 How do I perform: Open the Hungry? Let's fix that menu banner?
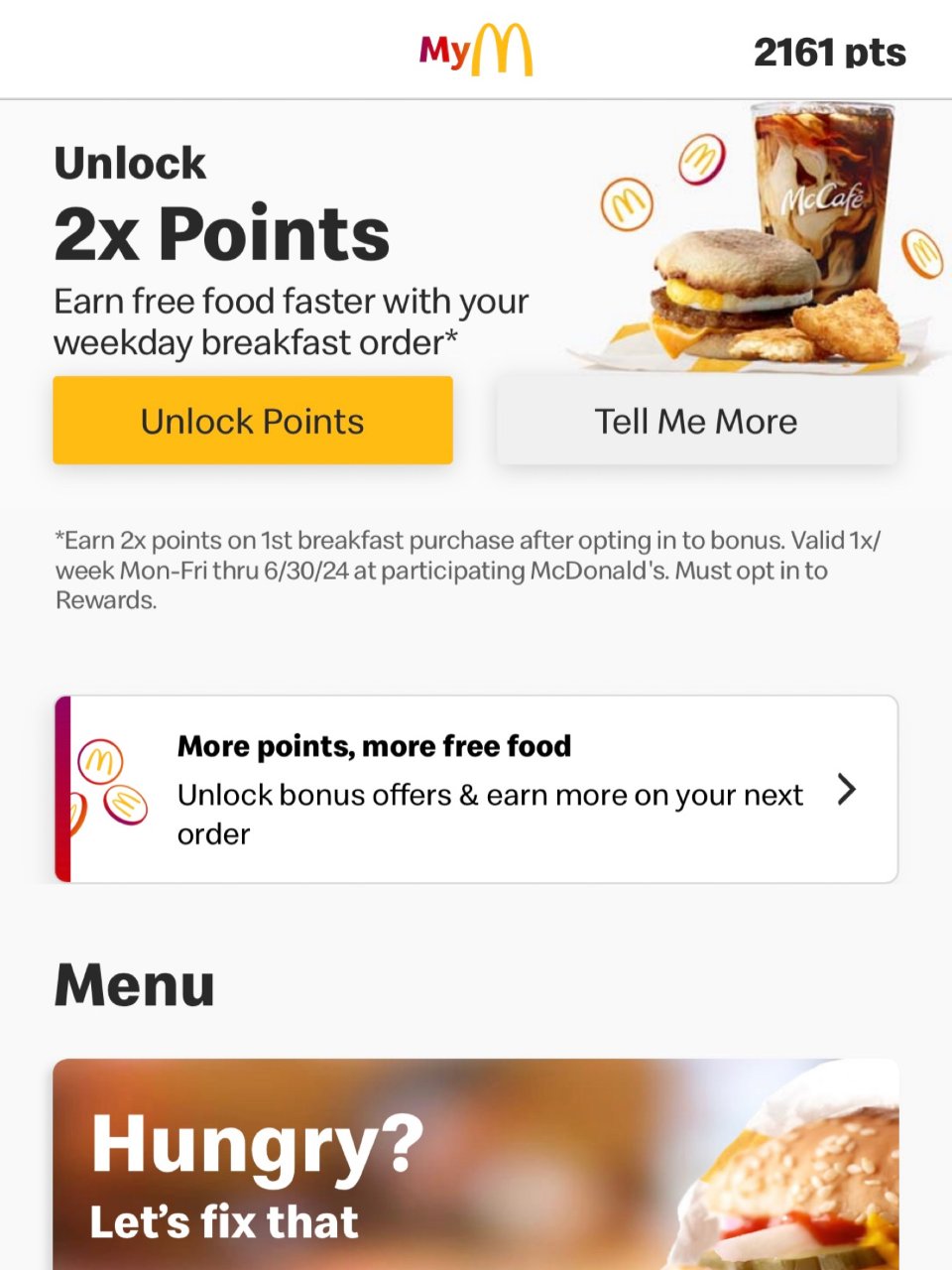(x=476, y=1166)
